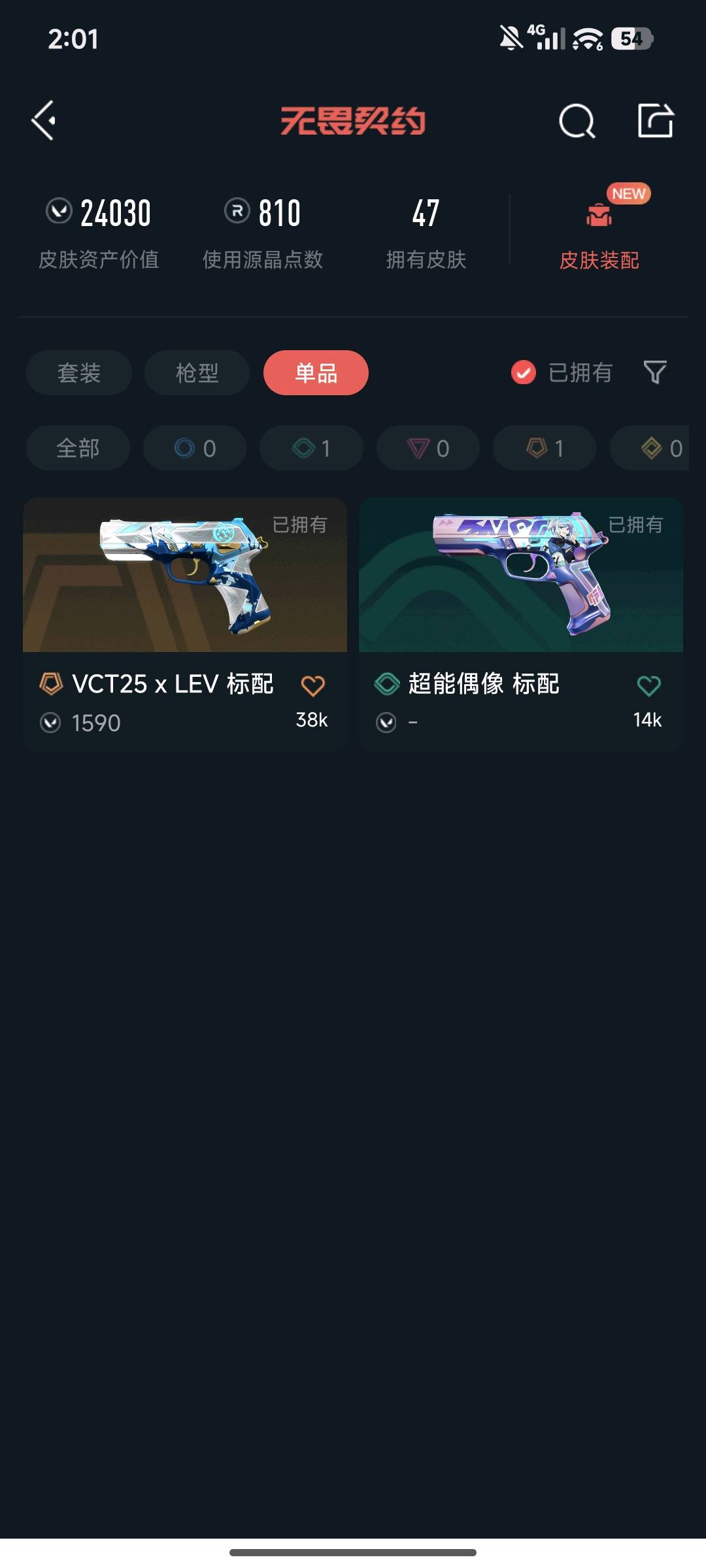Viewport: 706px width, 1568px height.
Task: Switch to the 枪型 tab
Action: coord(197,373)
